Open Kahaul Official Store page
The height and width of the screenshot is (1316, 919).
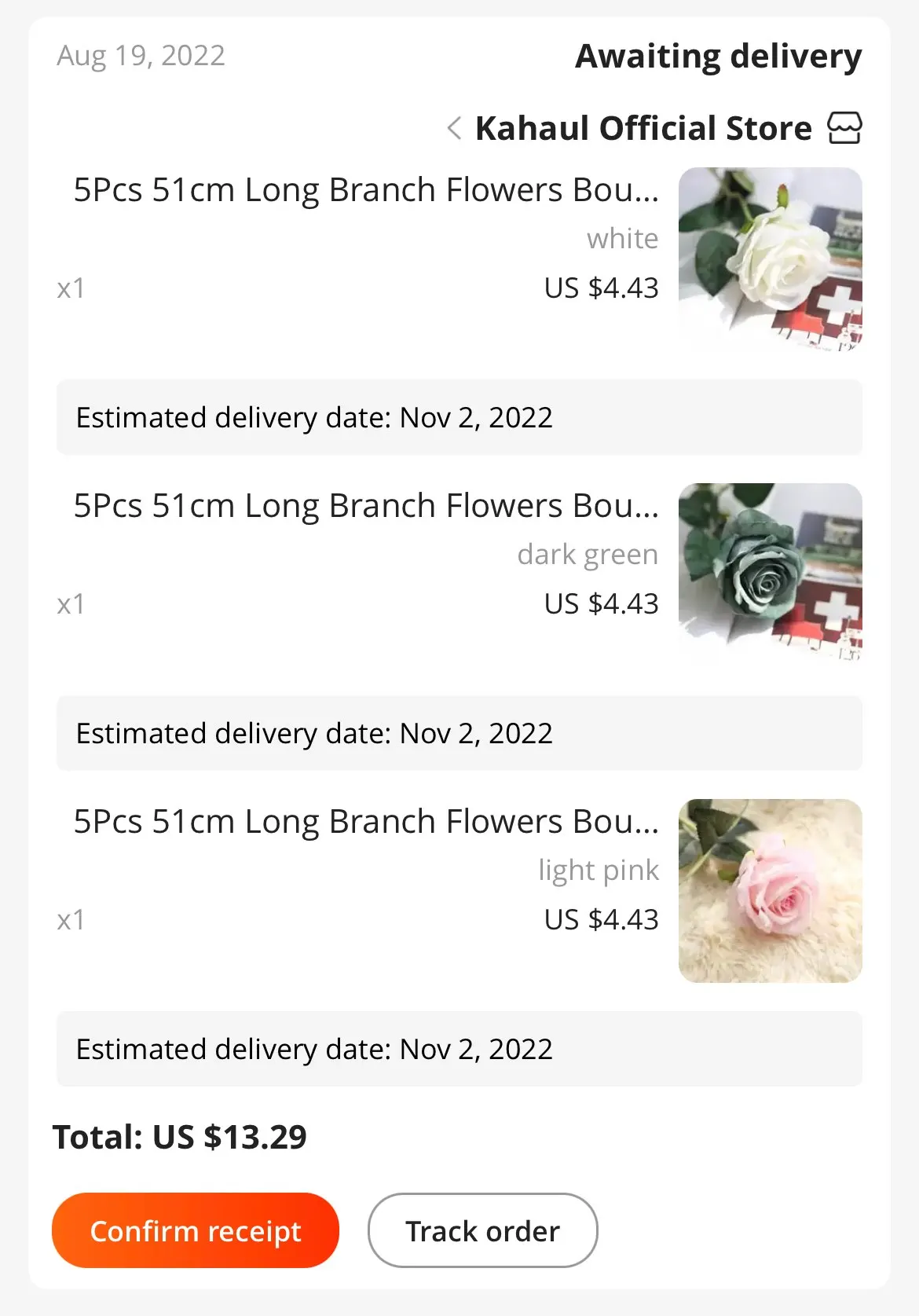654,128
